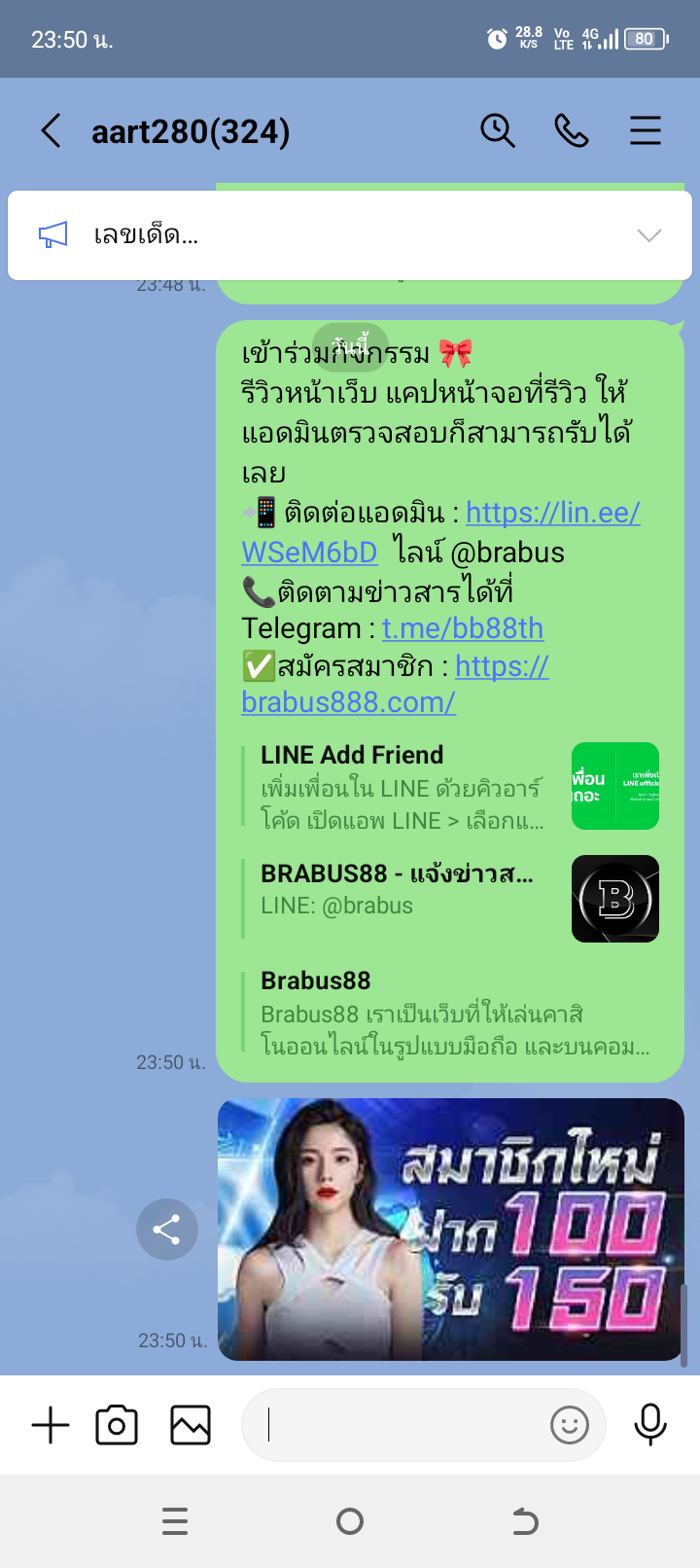Screen dimensions: 700x1568
Task: Open the photo gallery picker
Action: click(x=191, y=1426)
